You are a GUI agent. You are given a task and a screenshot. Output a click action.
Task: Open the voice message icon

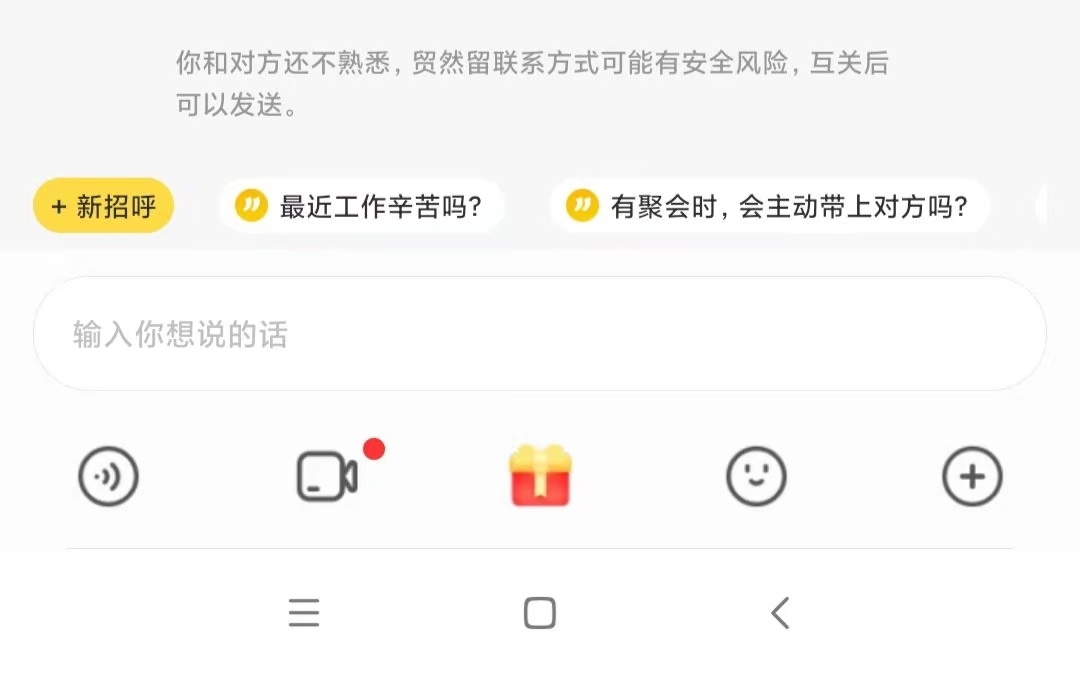tap(108, 477)
